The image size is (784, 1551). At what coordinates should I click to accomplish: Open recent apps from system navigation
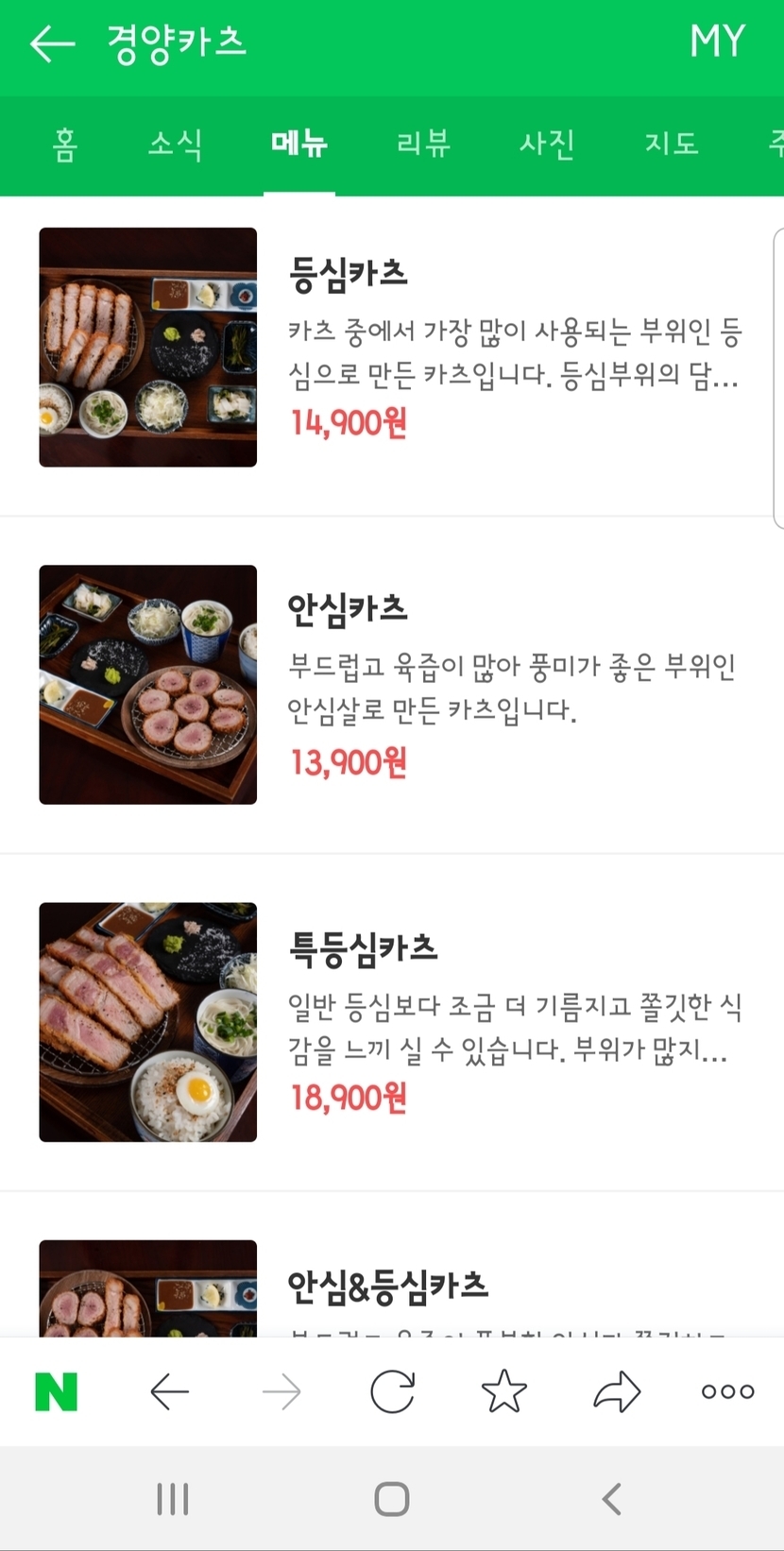[x=173, y=1499]
